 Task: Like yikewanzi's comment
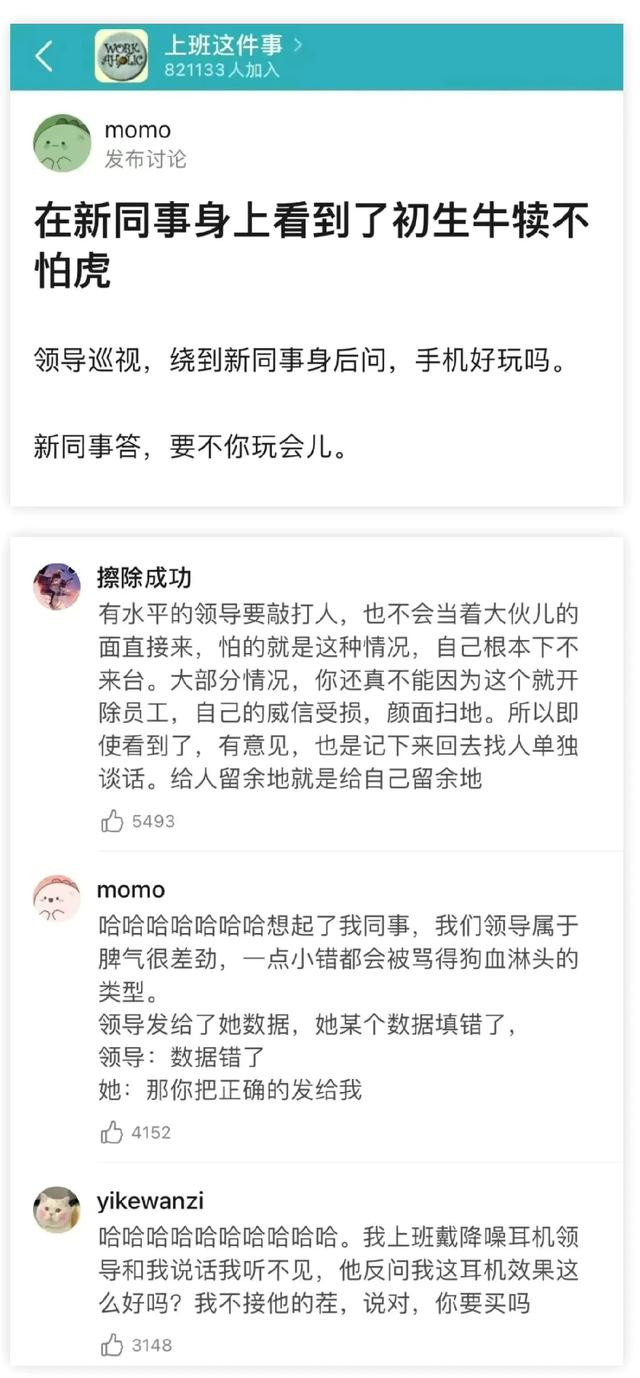point(112,1345)
